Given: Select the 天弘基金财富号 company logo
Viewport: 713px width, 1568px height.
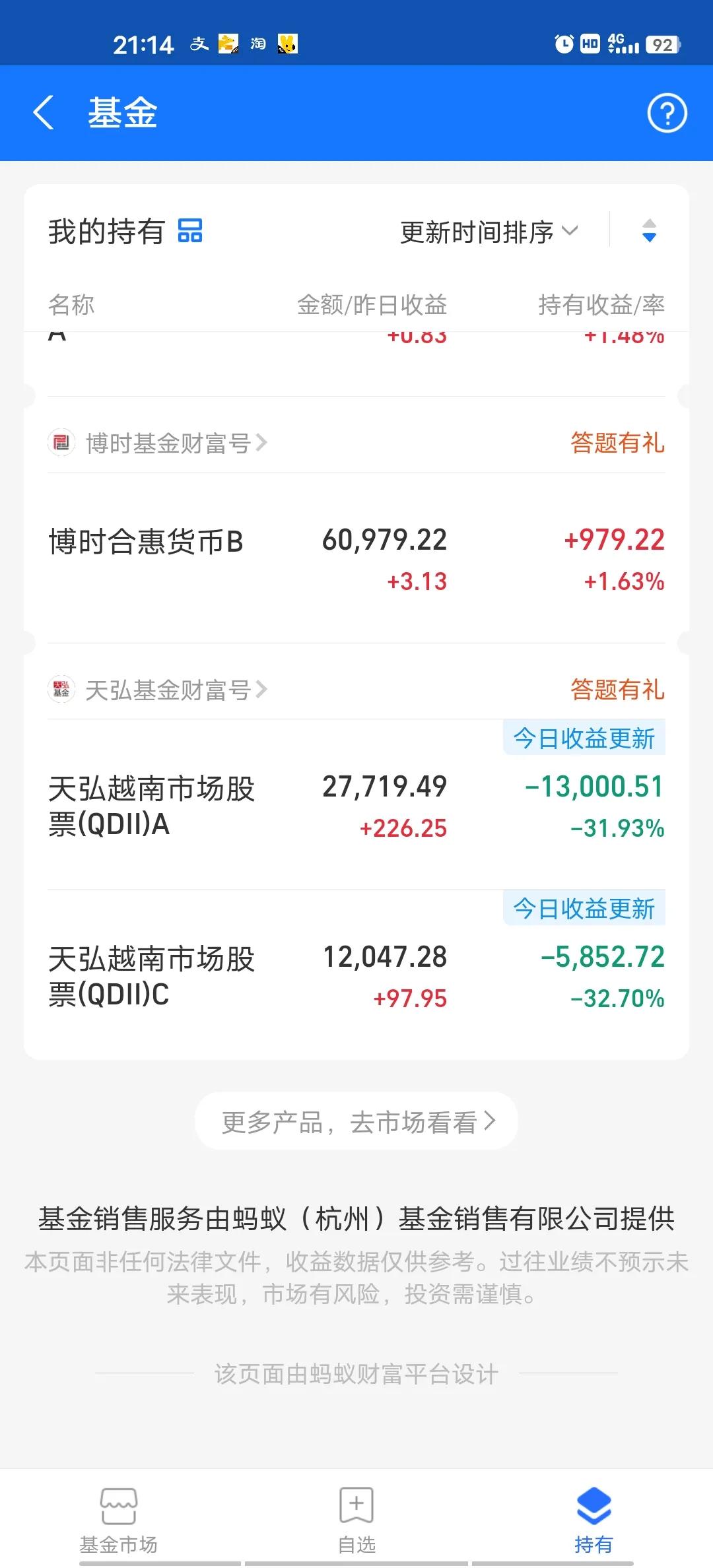Looking at the screenshot, I should [62, 690].
